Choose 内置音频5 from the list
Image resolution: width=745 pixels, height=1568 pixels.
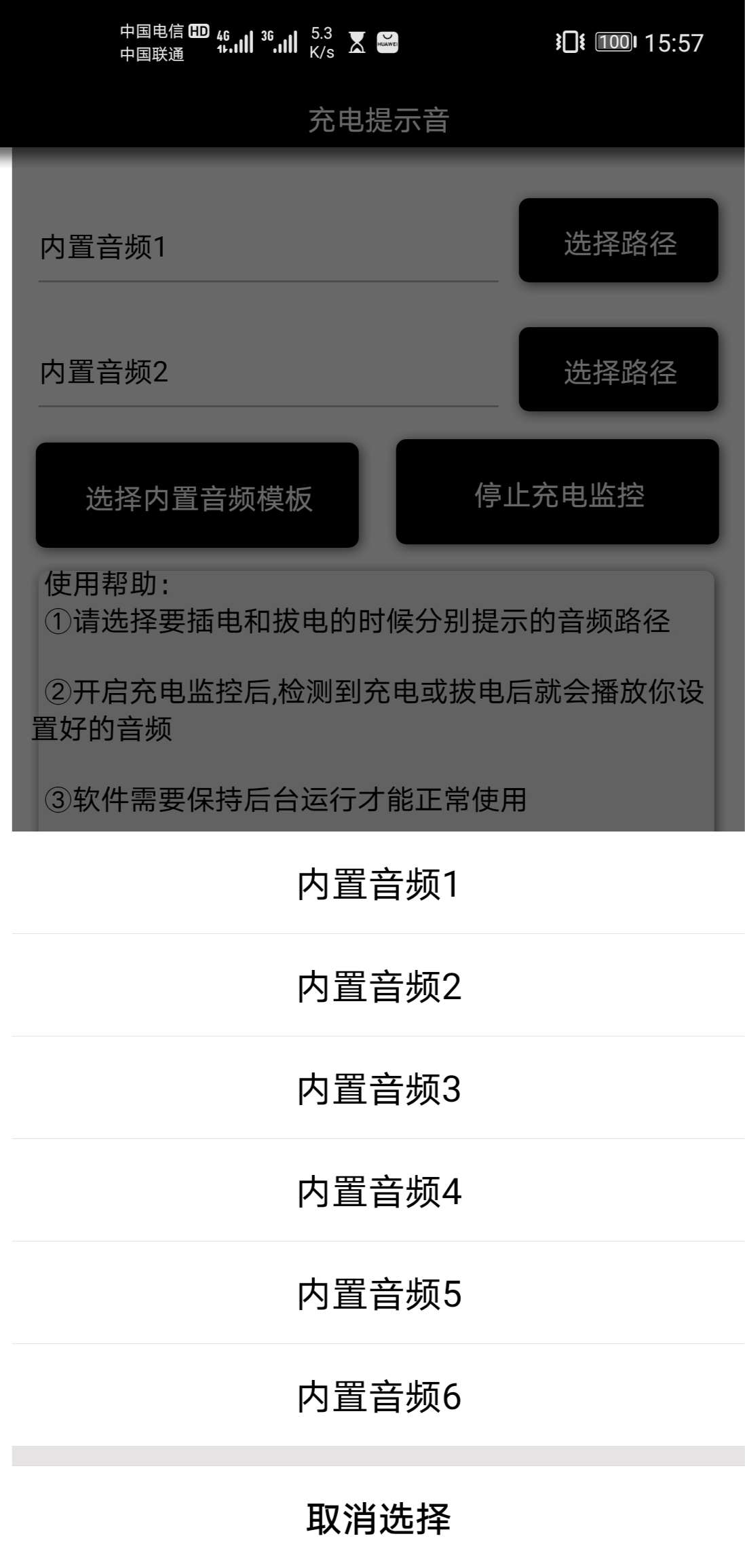click(x=379, y=1292)
